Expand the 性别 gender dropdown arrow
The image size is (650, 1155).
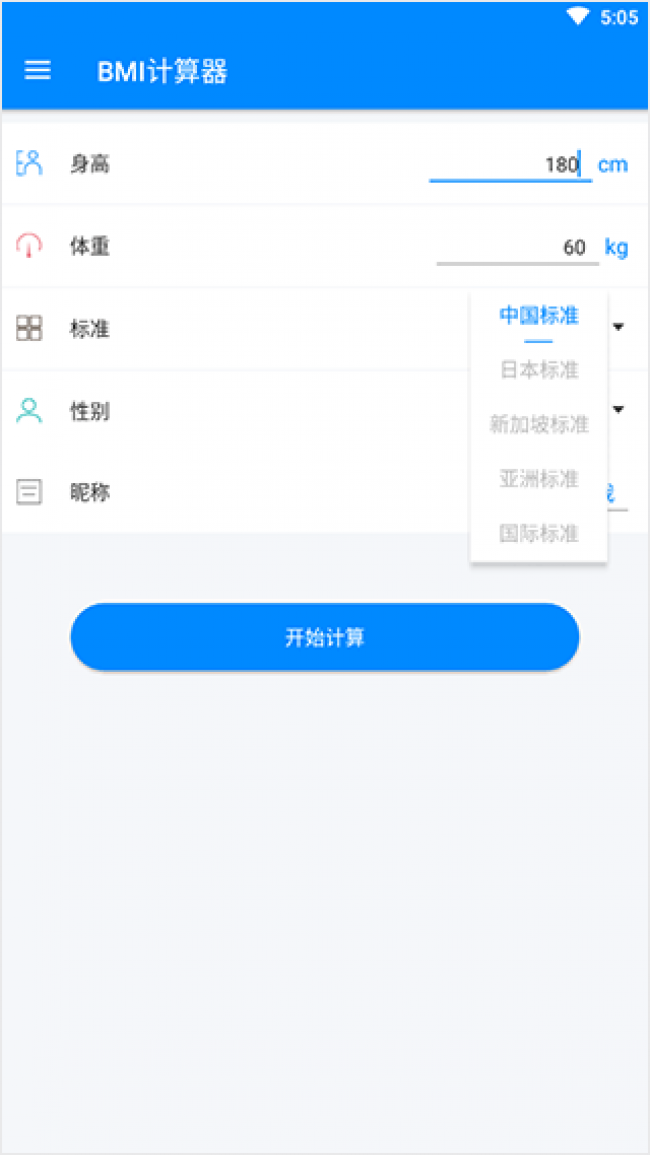pos(619,410)
